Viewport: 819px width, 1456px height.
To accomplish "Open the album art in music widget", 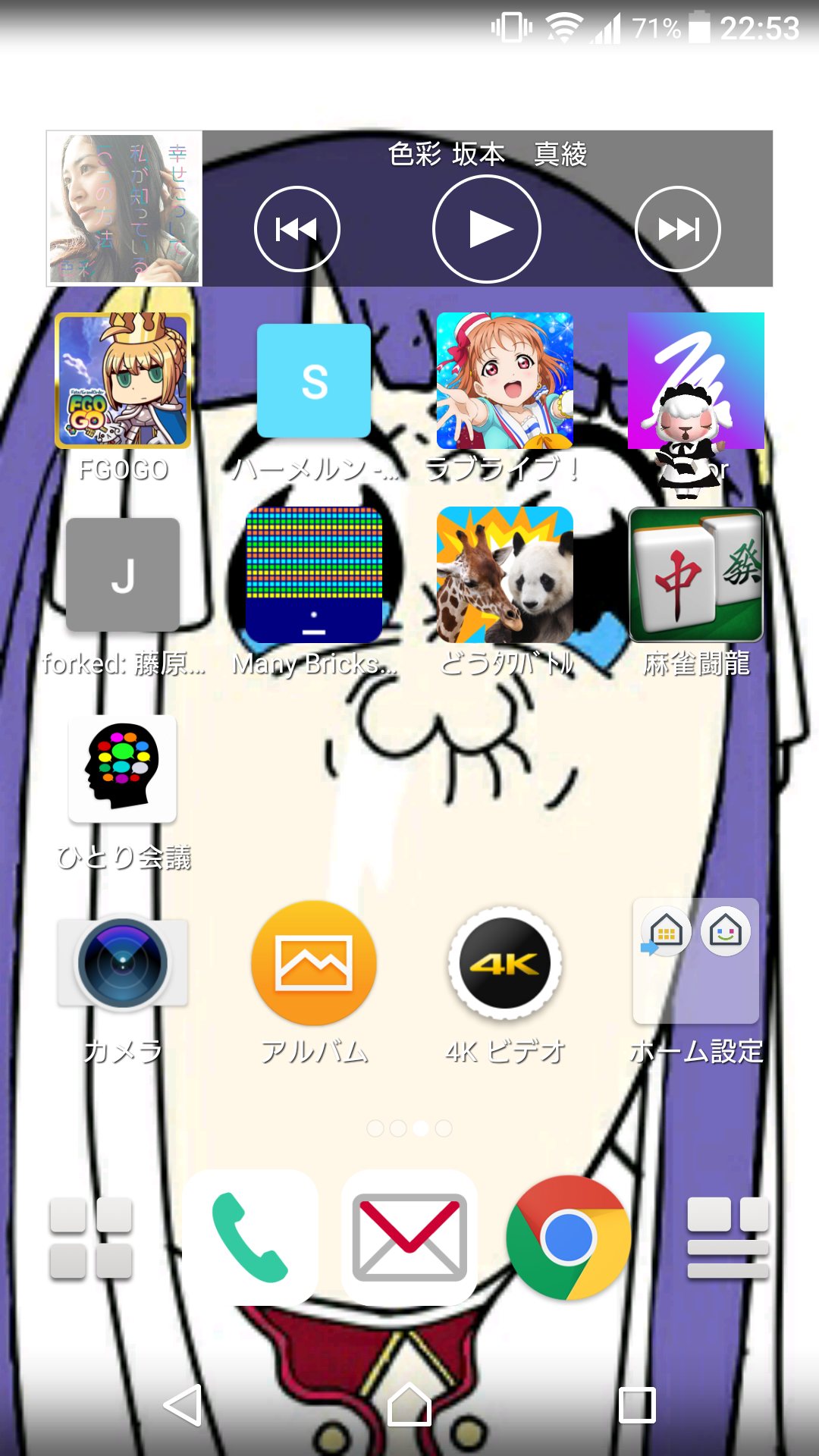I will click(x=124, y=209).
